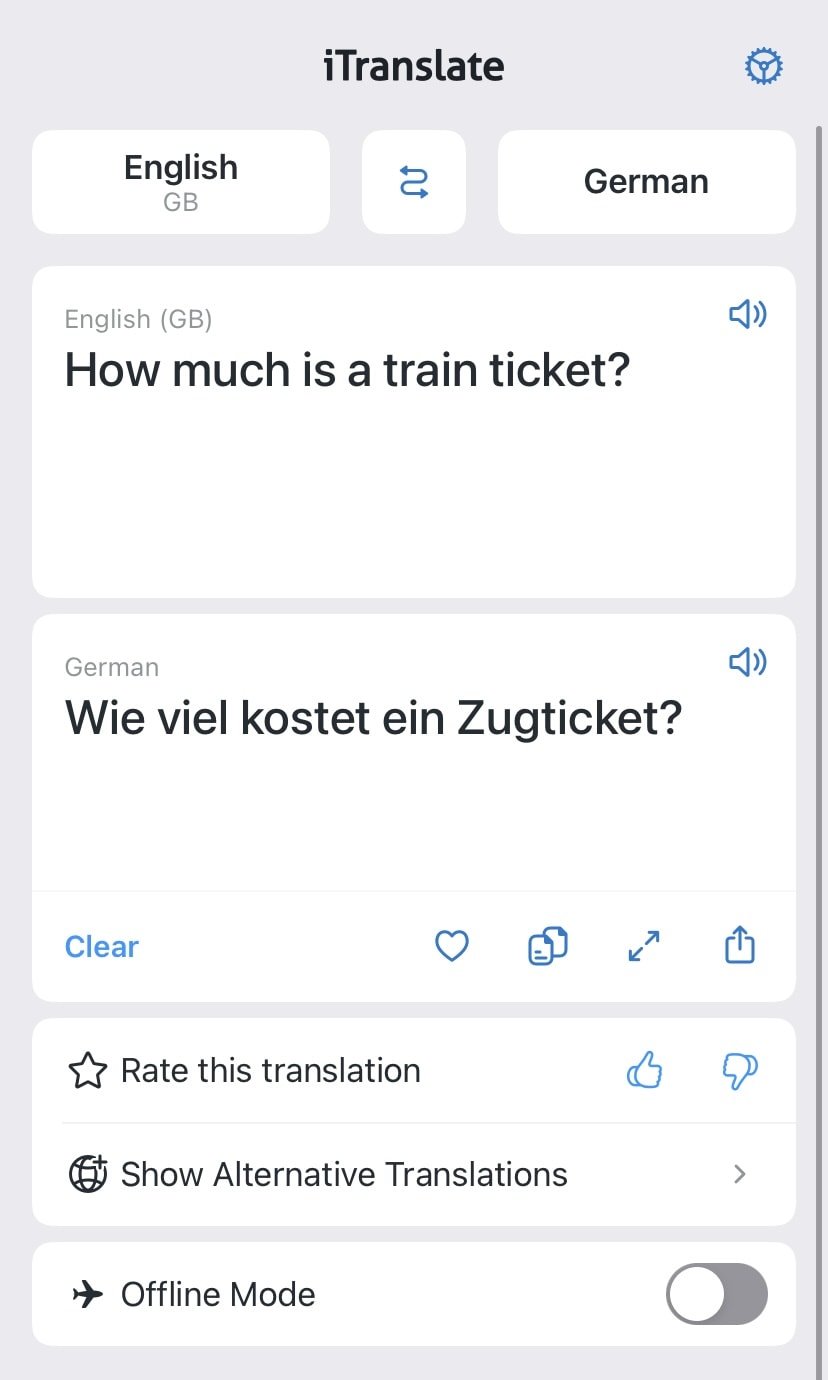828x1380 pixels.
Task: Open the English source language selector
Action: click(181, 182)
